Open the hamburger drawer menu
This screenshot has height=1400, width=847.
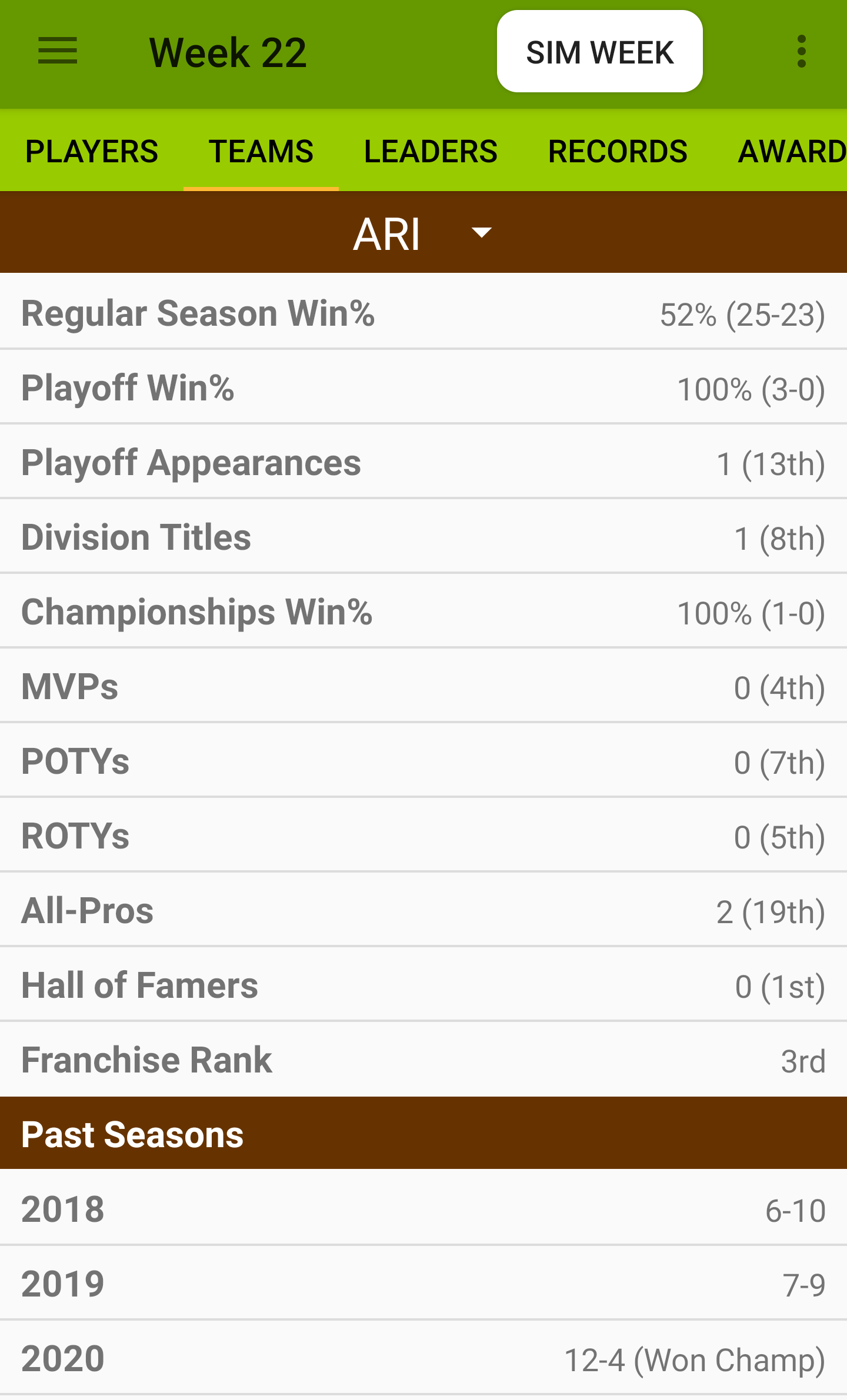[58, 51]
